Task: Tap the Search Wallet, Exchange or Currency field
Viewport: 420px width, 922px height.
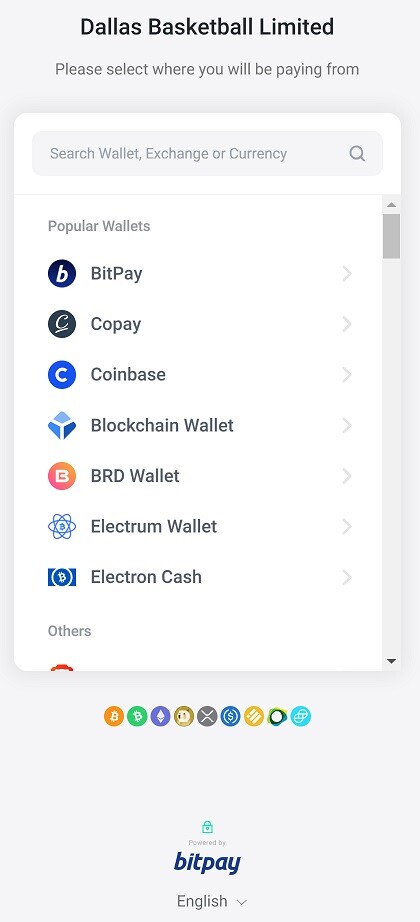Action: coord(207,153)
